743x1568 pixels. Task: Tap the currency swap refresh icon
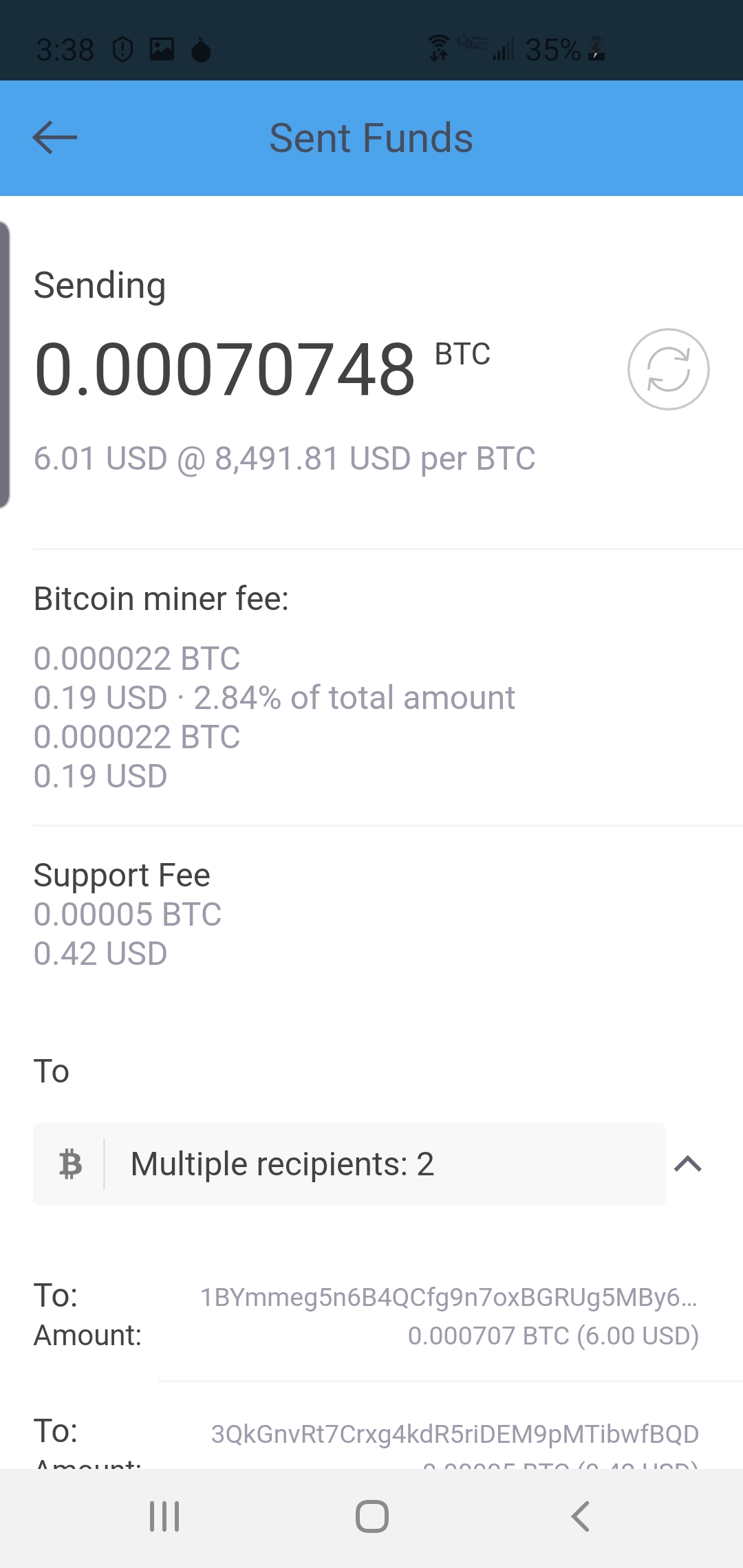(668, 369)
